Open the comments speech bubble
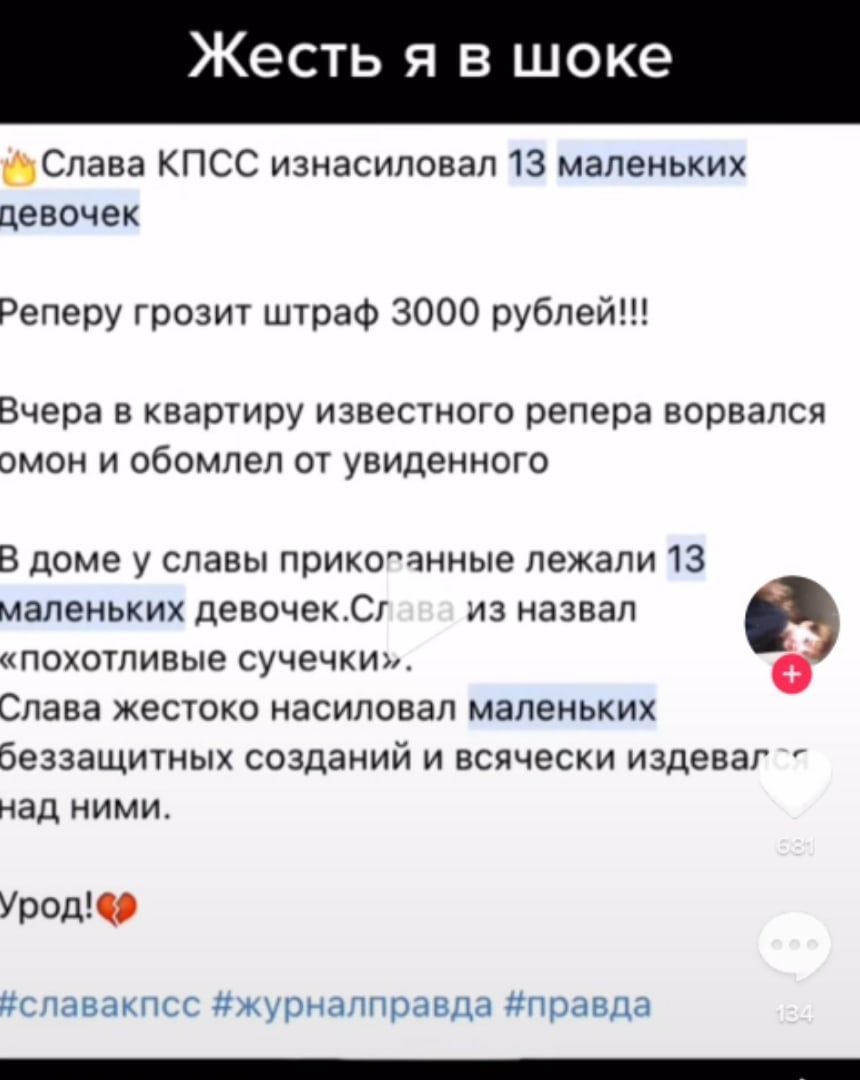This screenshot has height=1080, width=860. [x=794, y=946]
